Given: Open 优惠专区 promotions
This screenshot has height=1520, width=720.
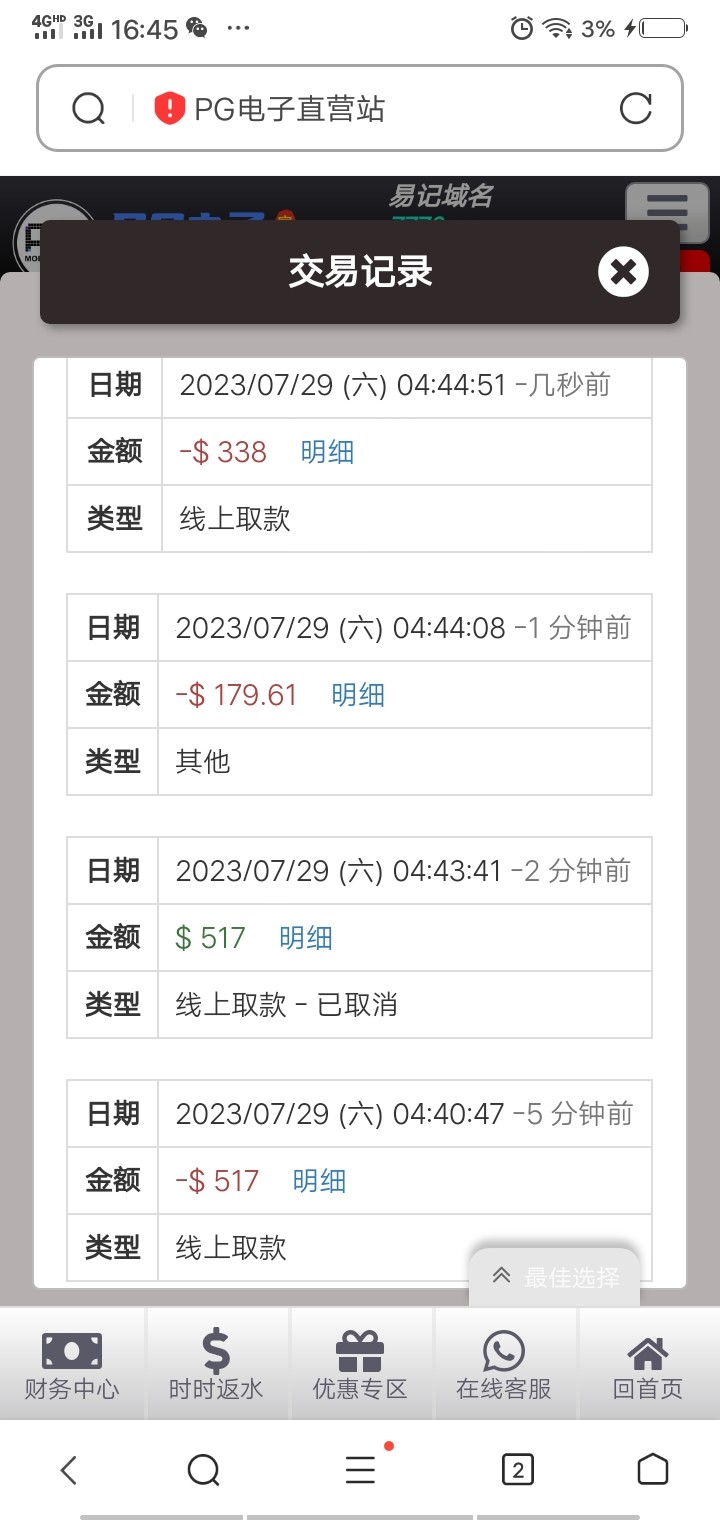Looking at the screenshot, I should coord(360,1365).
